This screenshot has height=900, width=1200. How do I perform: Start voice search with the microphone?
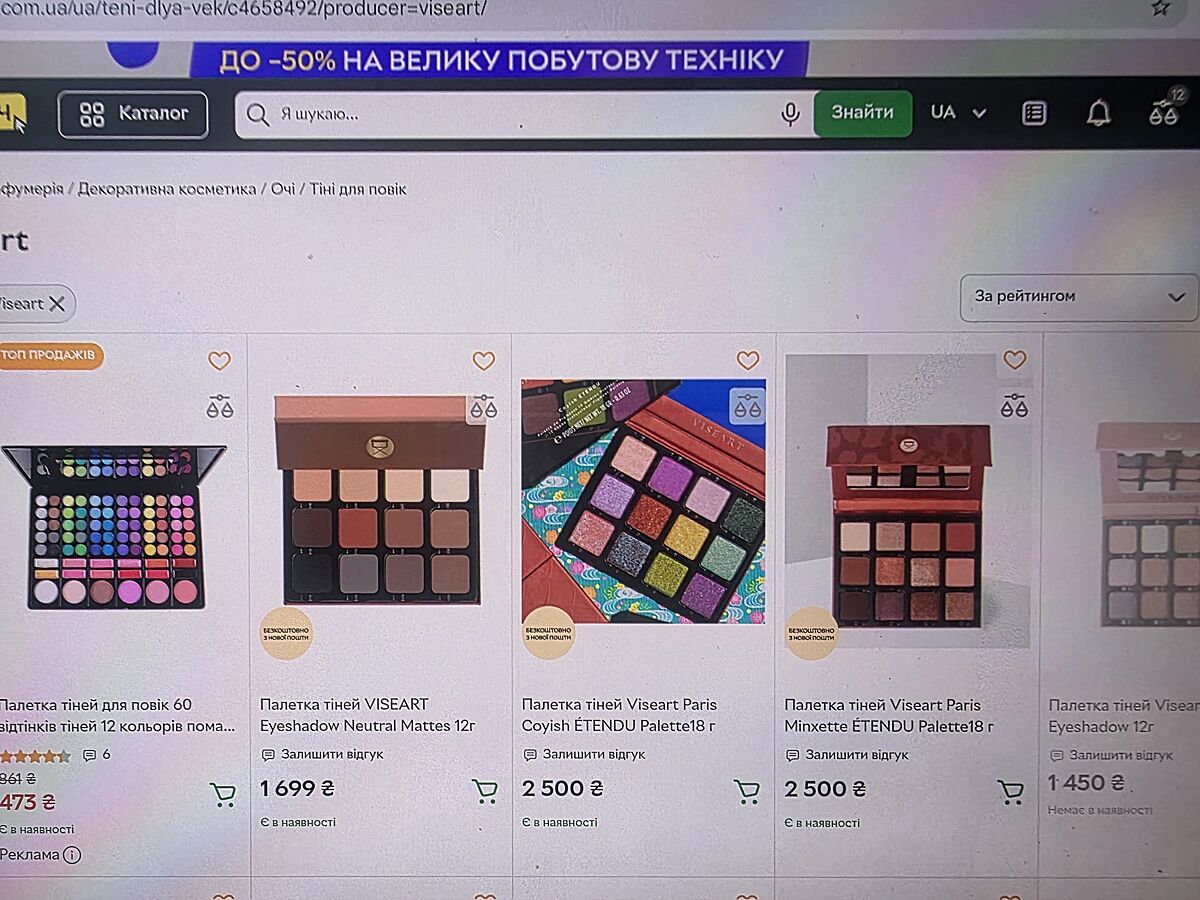790,114
